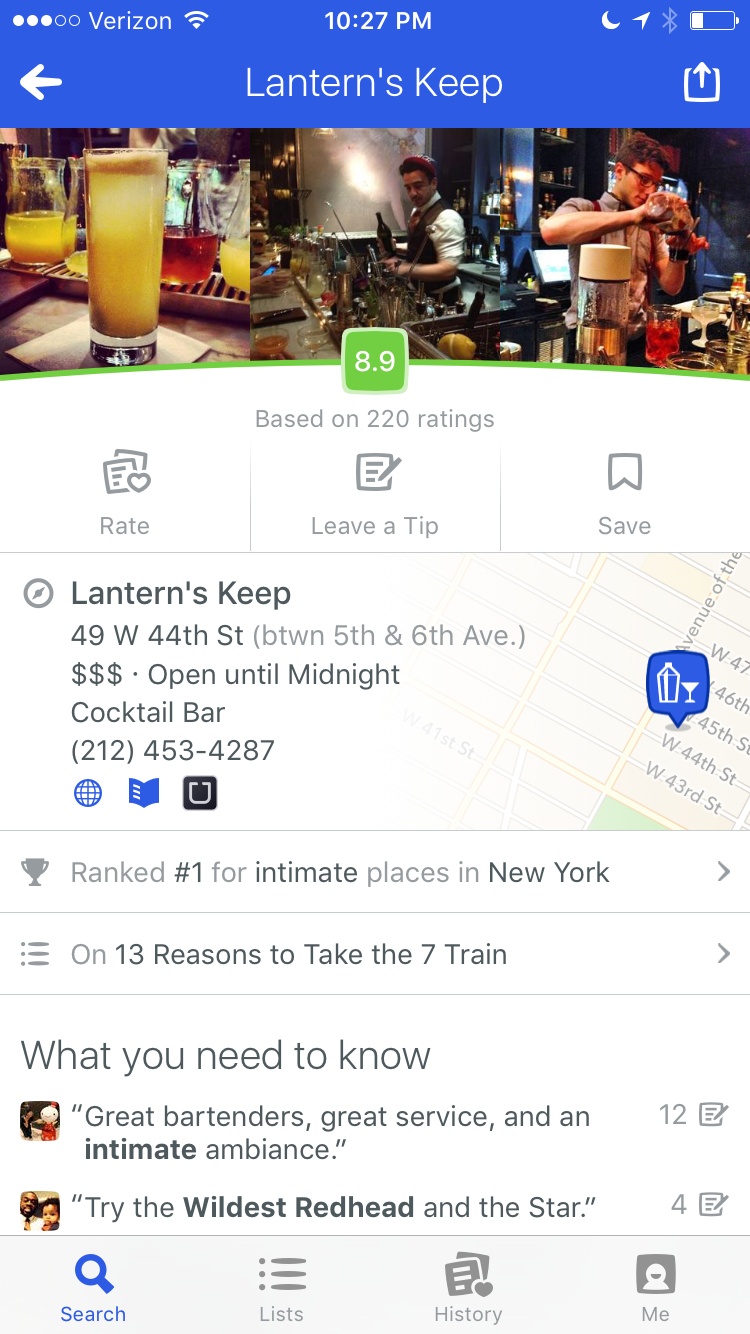Screen dimensions: 750x1334
Task: View the menu book icon
Action: coord(144,794)
